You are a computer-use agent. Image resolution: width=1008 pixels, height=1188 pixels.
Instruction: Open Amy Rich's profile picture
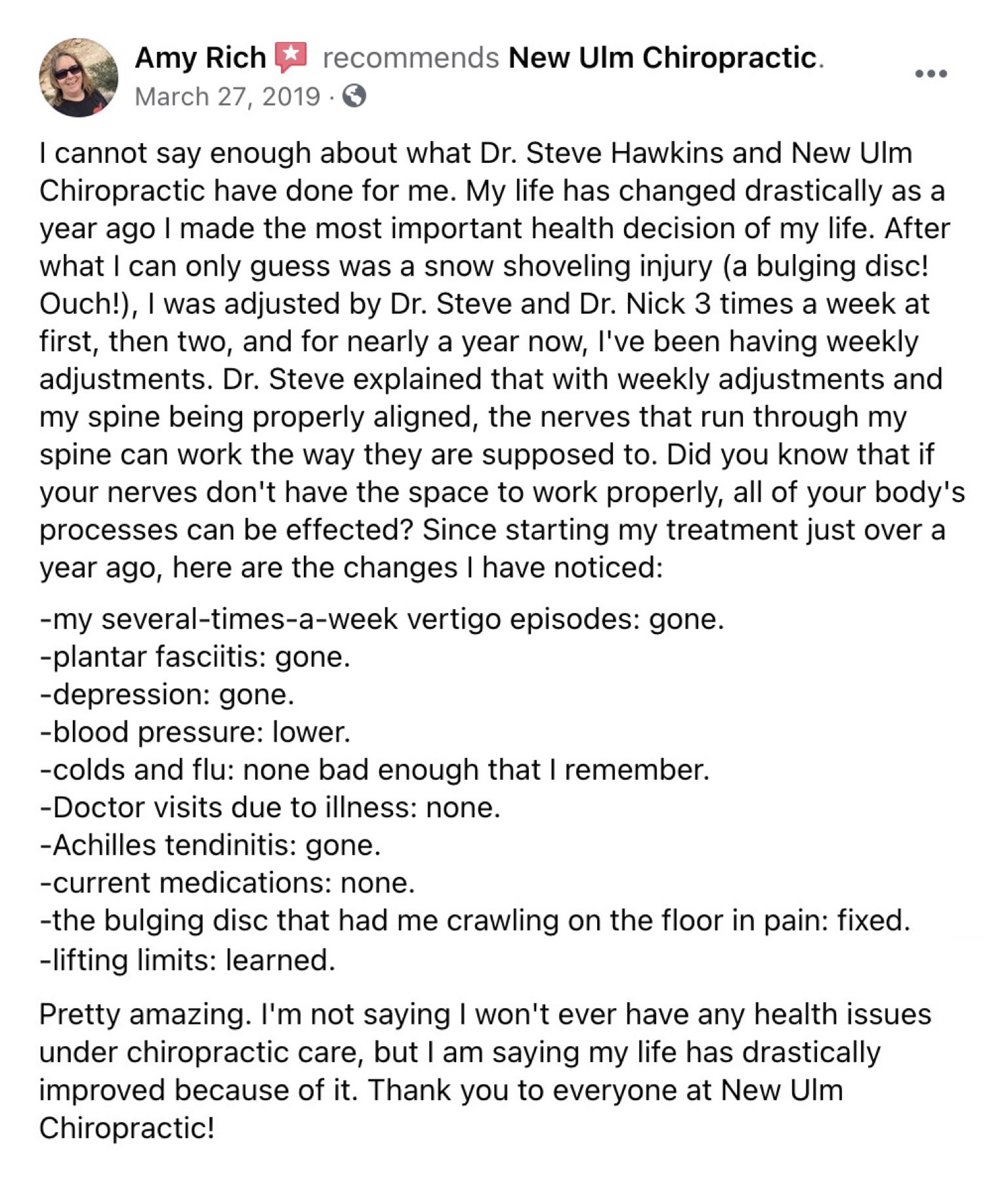79,77
